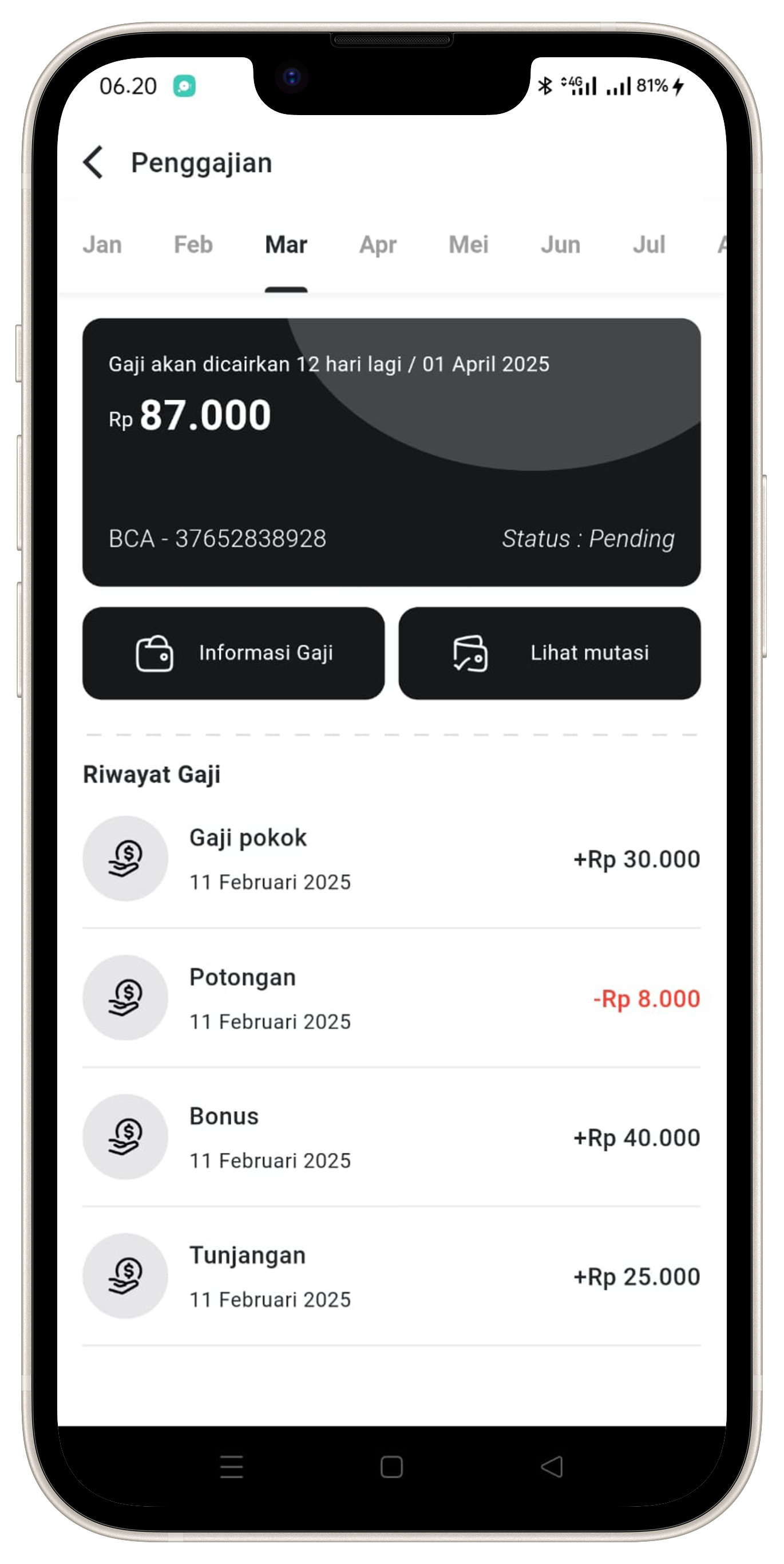Select the Feb month tab
Screen dimensions: 784x1564
click(x=193, y=244)
